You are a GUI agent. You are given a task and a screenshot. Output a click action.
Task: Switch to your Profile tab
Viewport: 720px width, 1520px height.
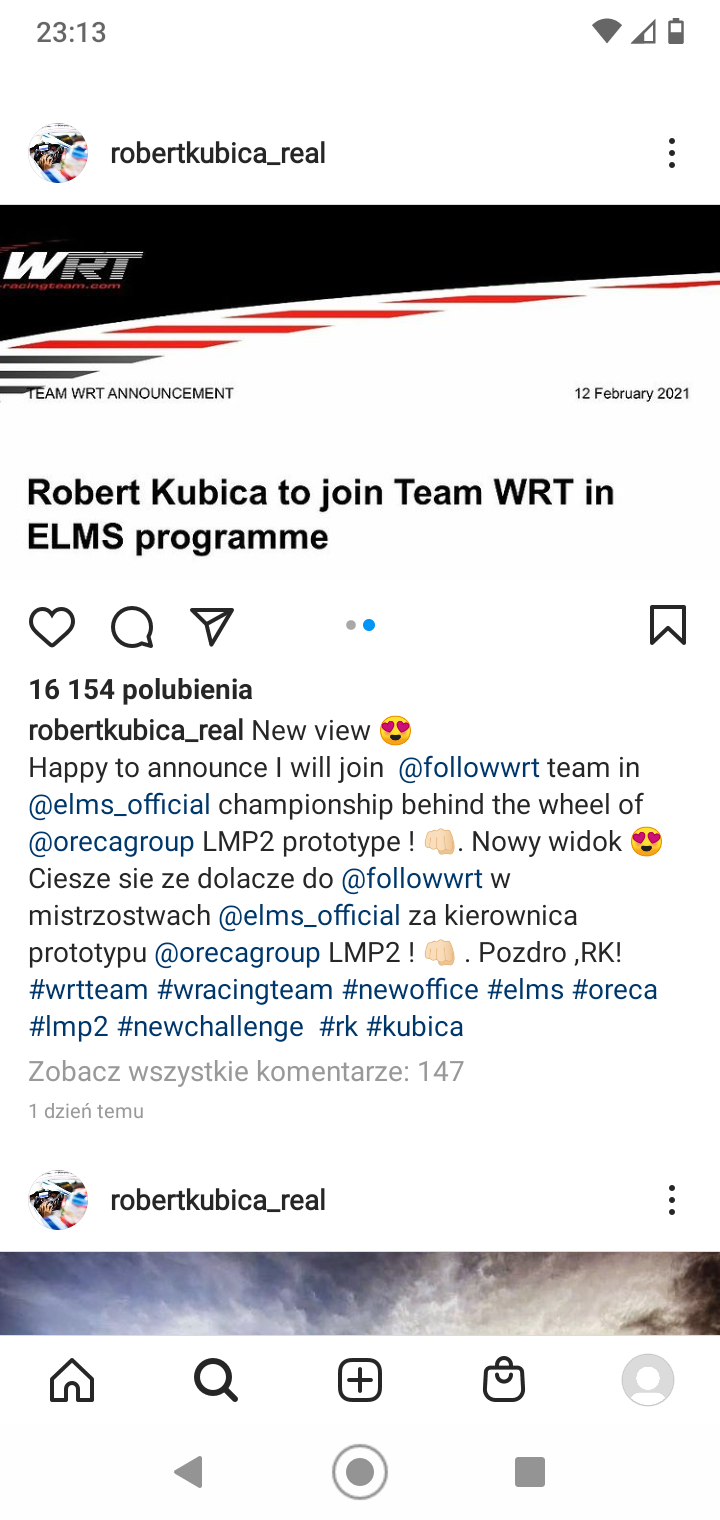648,1381
